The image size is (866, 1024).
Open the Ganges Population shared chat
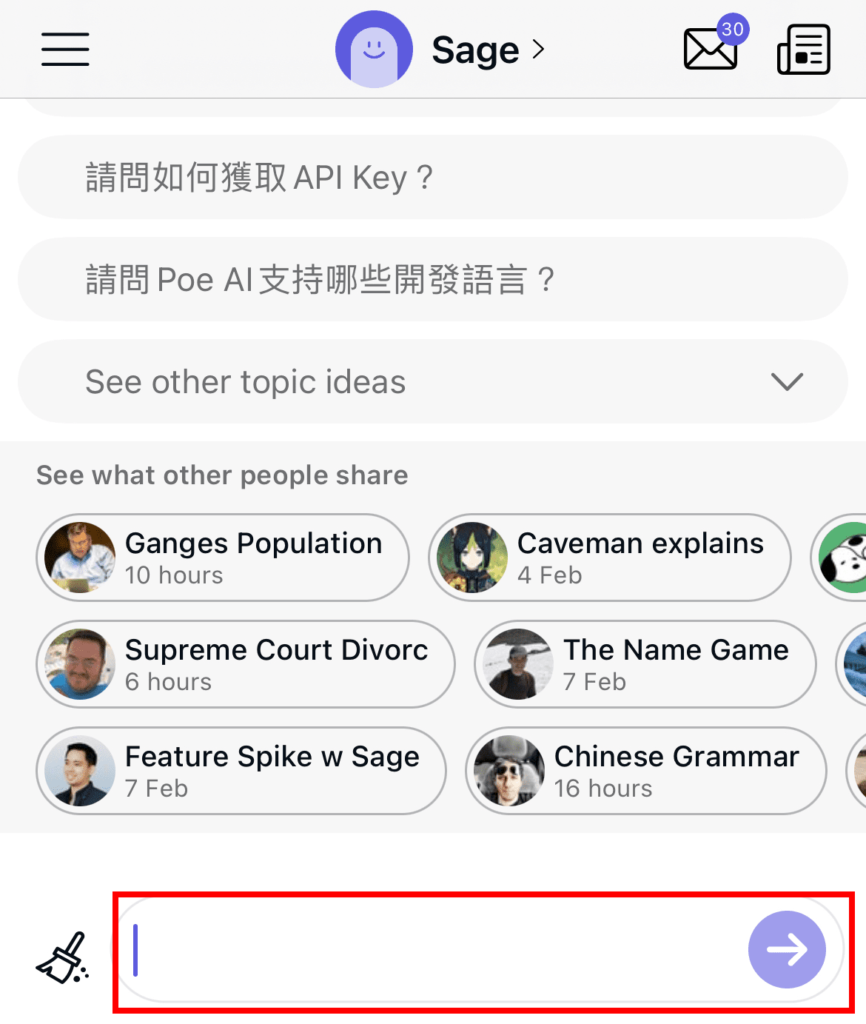(223, 557)
